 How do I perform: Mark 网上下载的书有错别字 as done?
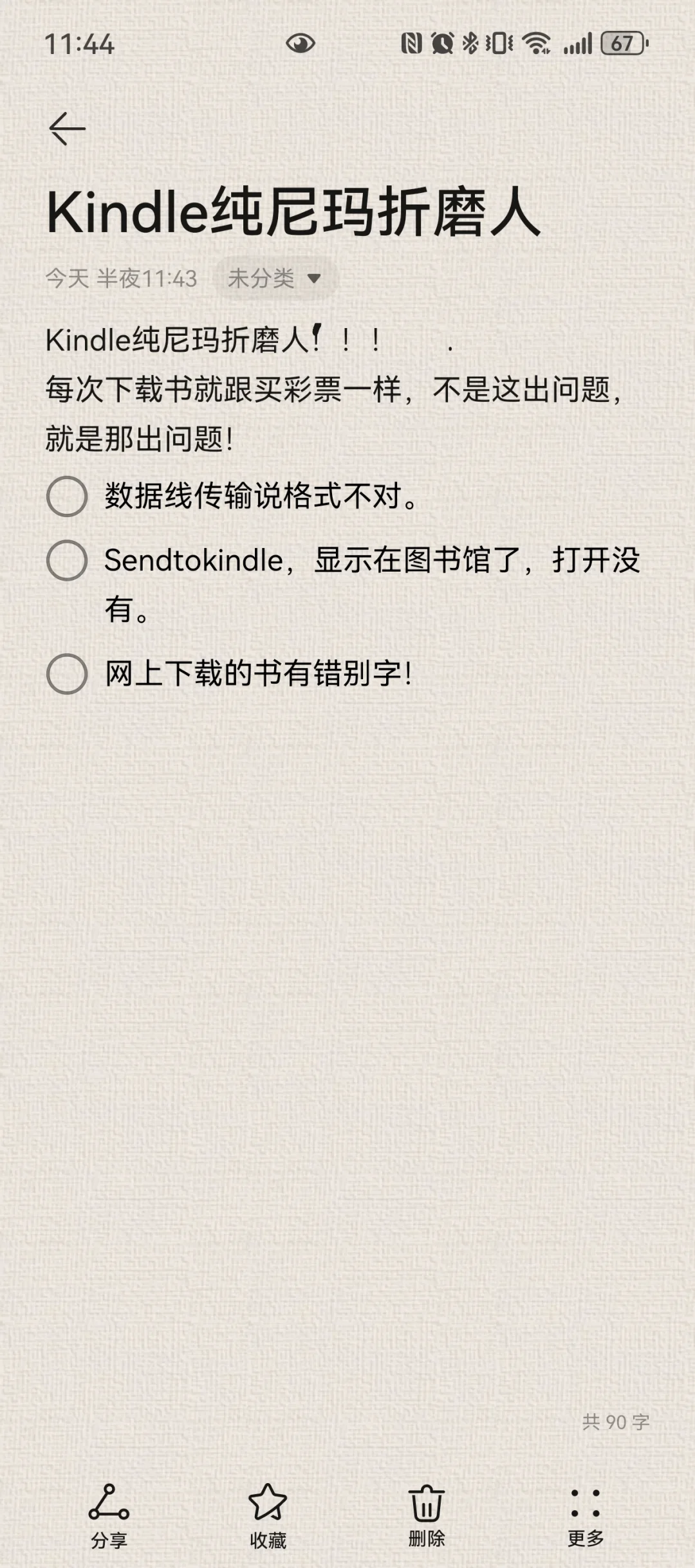[67, 673]
